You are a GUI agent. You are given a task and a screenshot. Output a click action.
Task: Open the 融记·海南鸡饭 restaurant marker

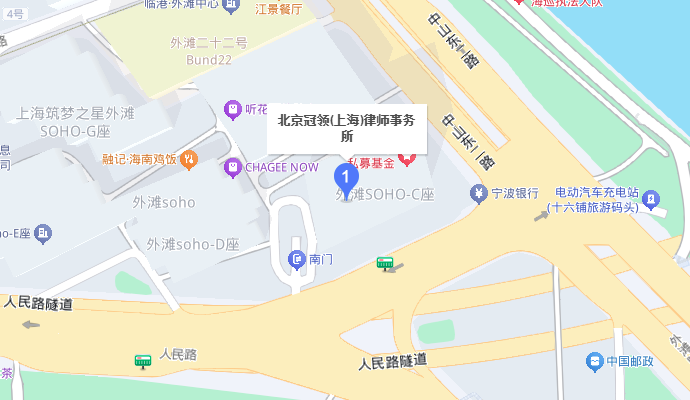pyautogui.click(x=187, y=158)
